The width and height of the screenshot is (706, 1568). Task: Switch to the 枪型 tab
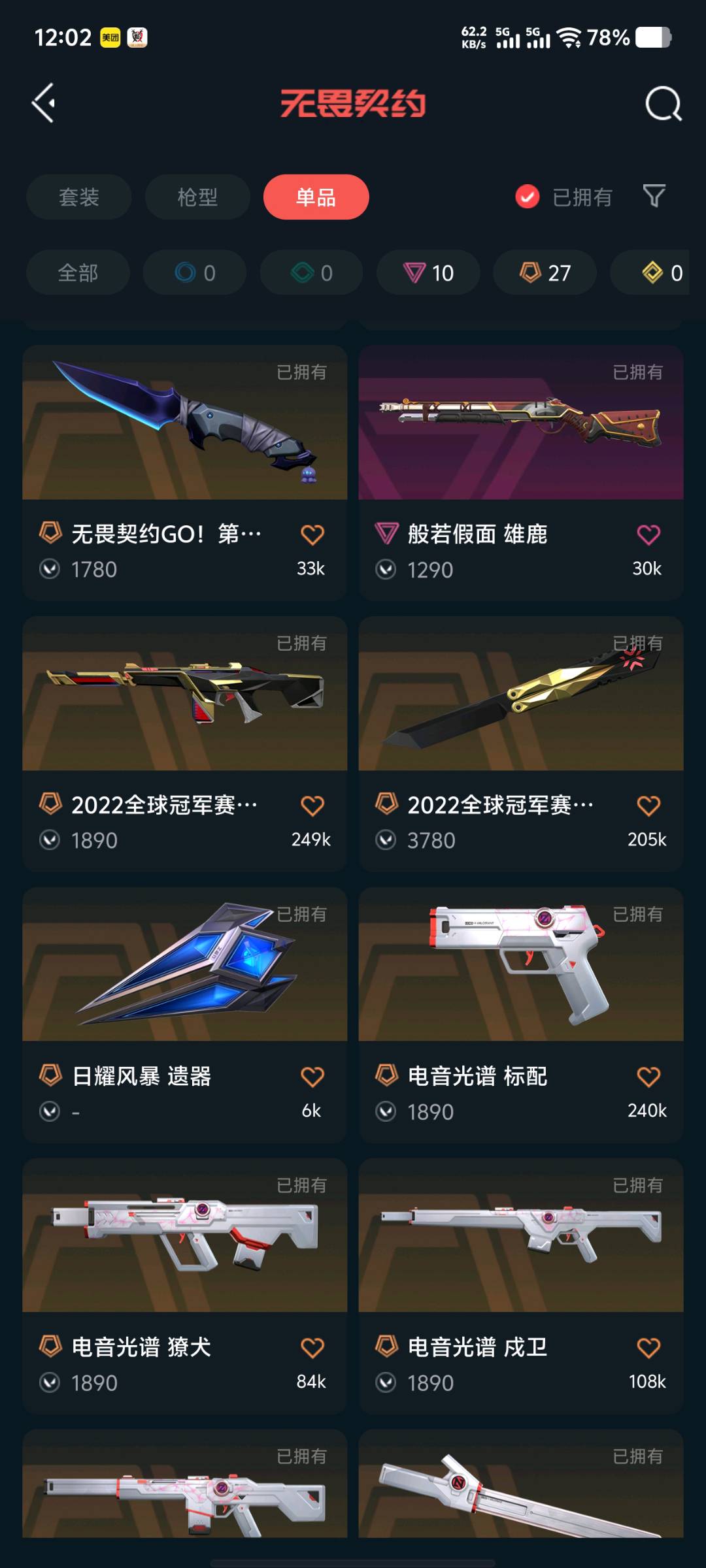pos(197,197)
